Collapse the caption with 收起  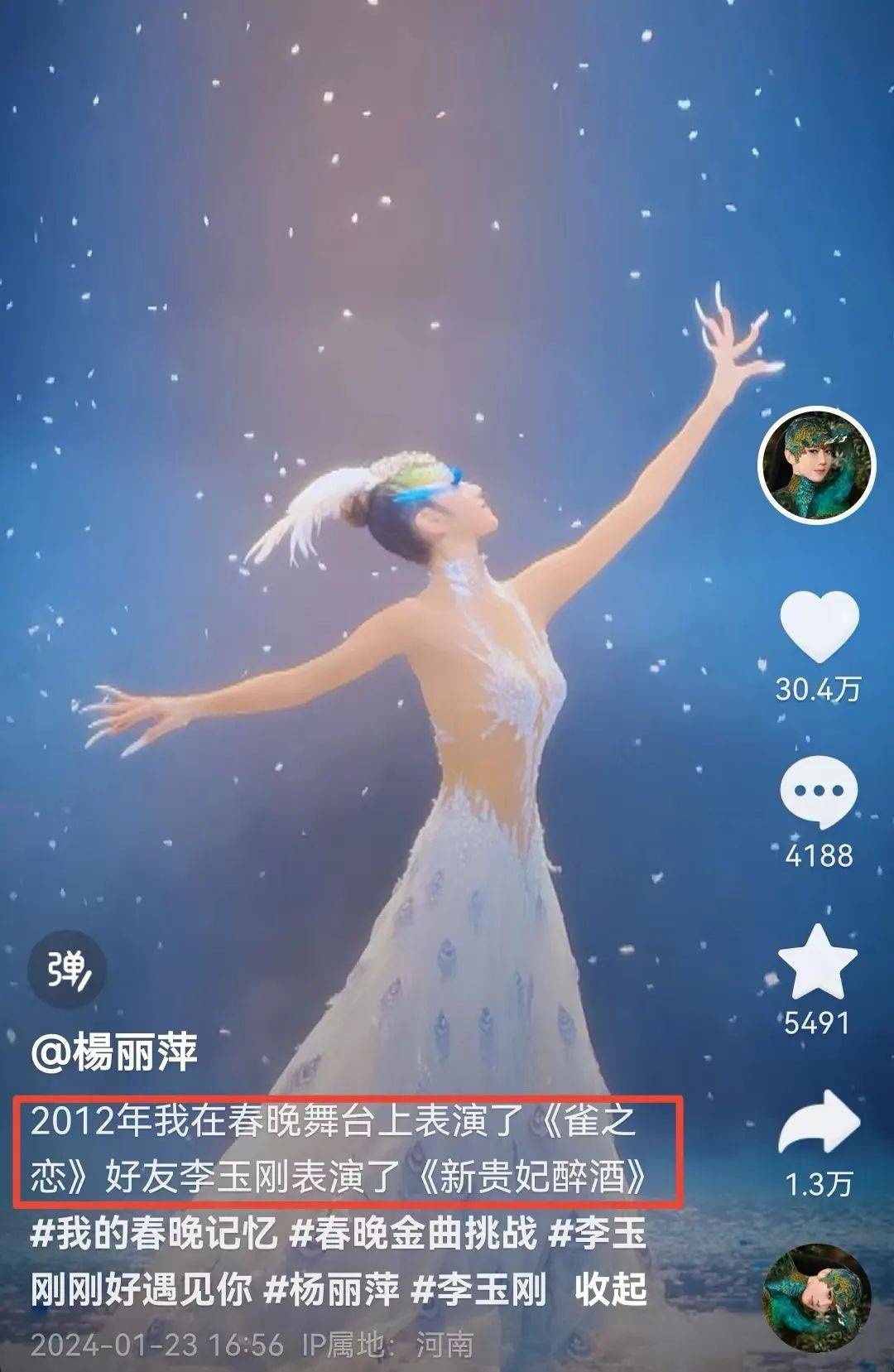coord(611,1289)
